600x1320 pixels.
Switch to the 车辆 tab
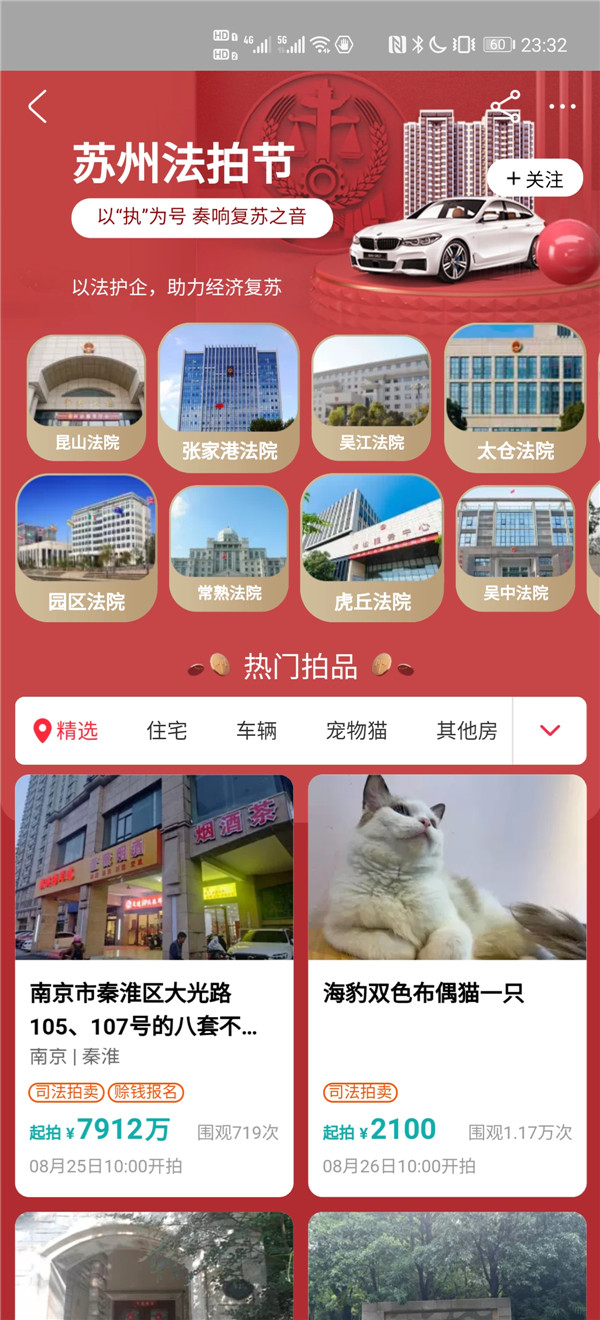point(256,731)
